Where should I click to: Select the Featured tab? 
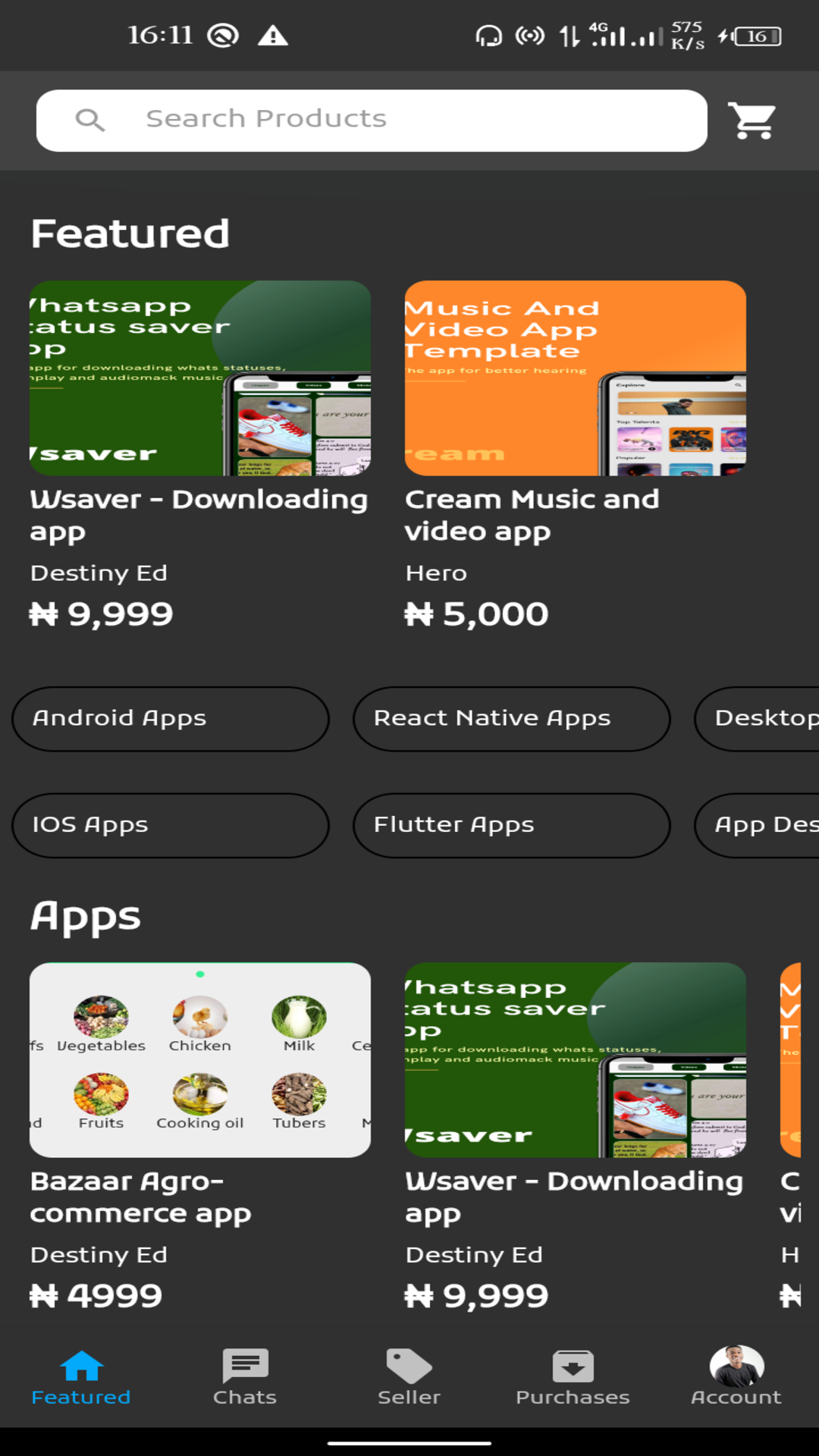[x=81, y=1377]
